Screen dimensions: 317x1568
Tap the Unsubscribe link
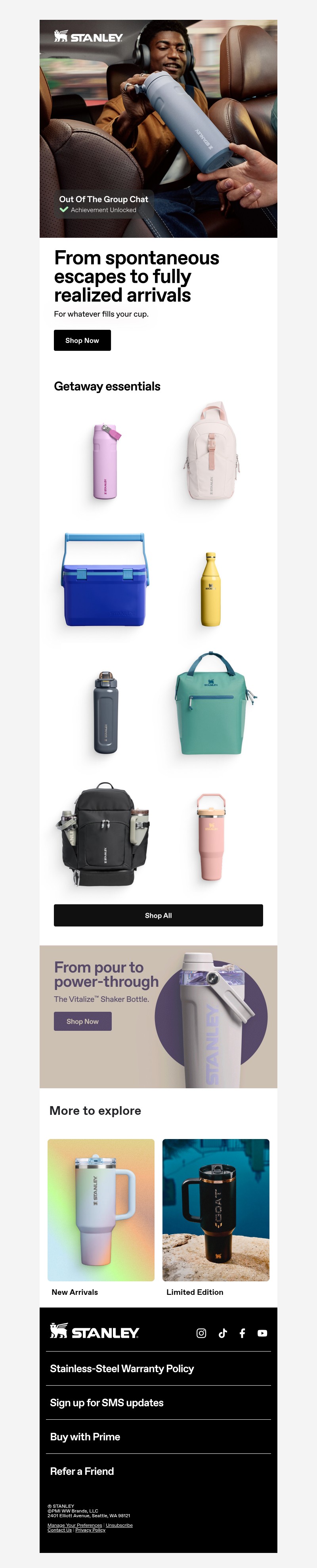tap(119, 1525)
